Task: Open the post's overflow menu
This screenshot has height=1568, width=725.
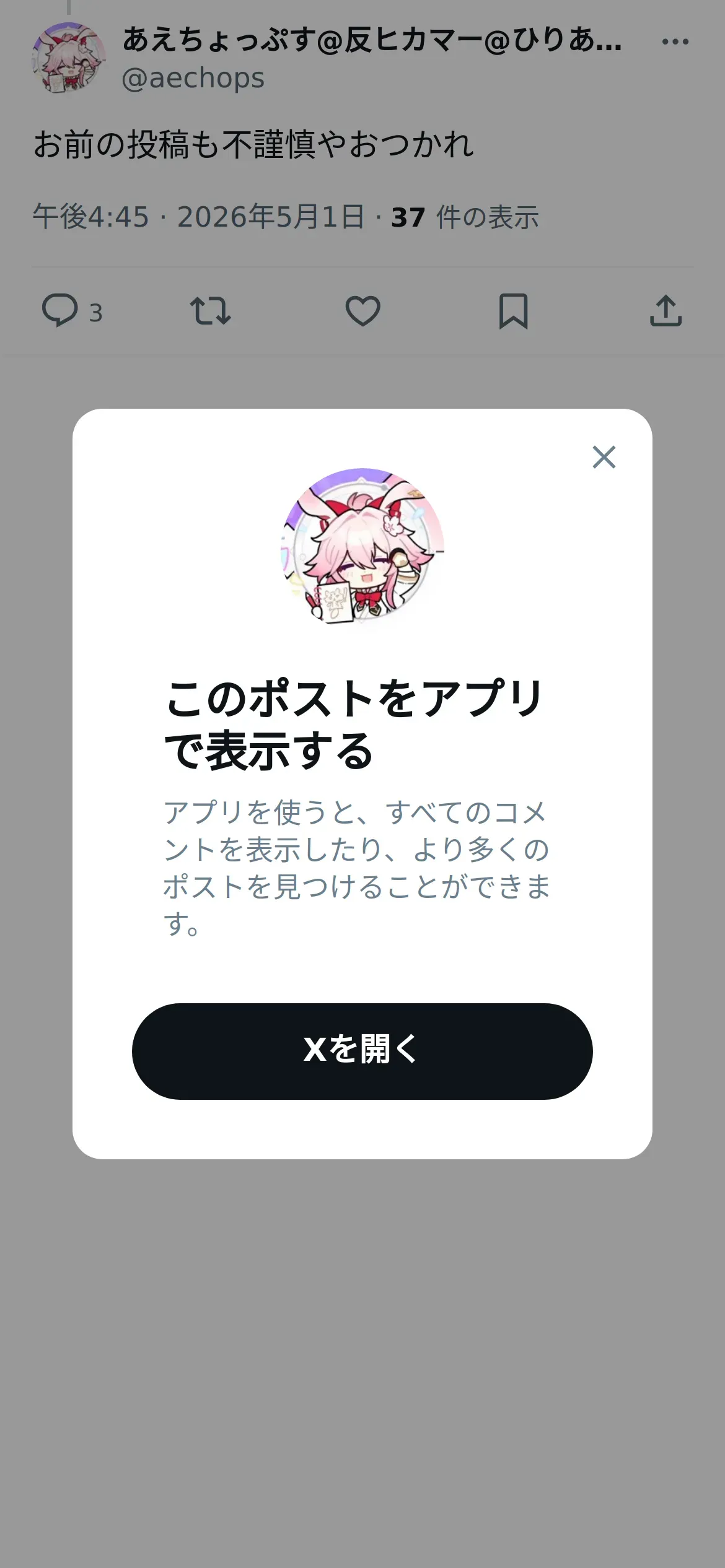Action: (675, 41)
